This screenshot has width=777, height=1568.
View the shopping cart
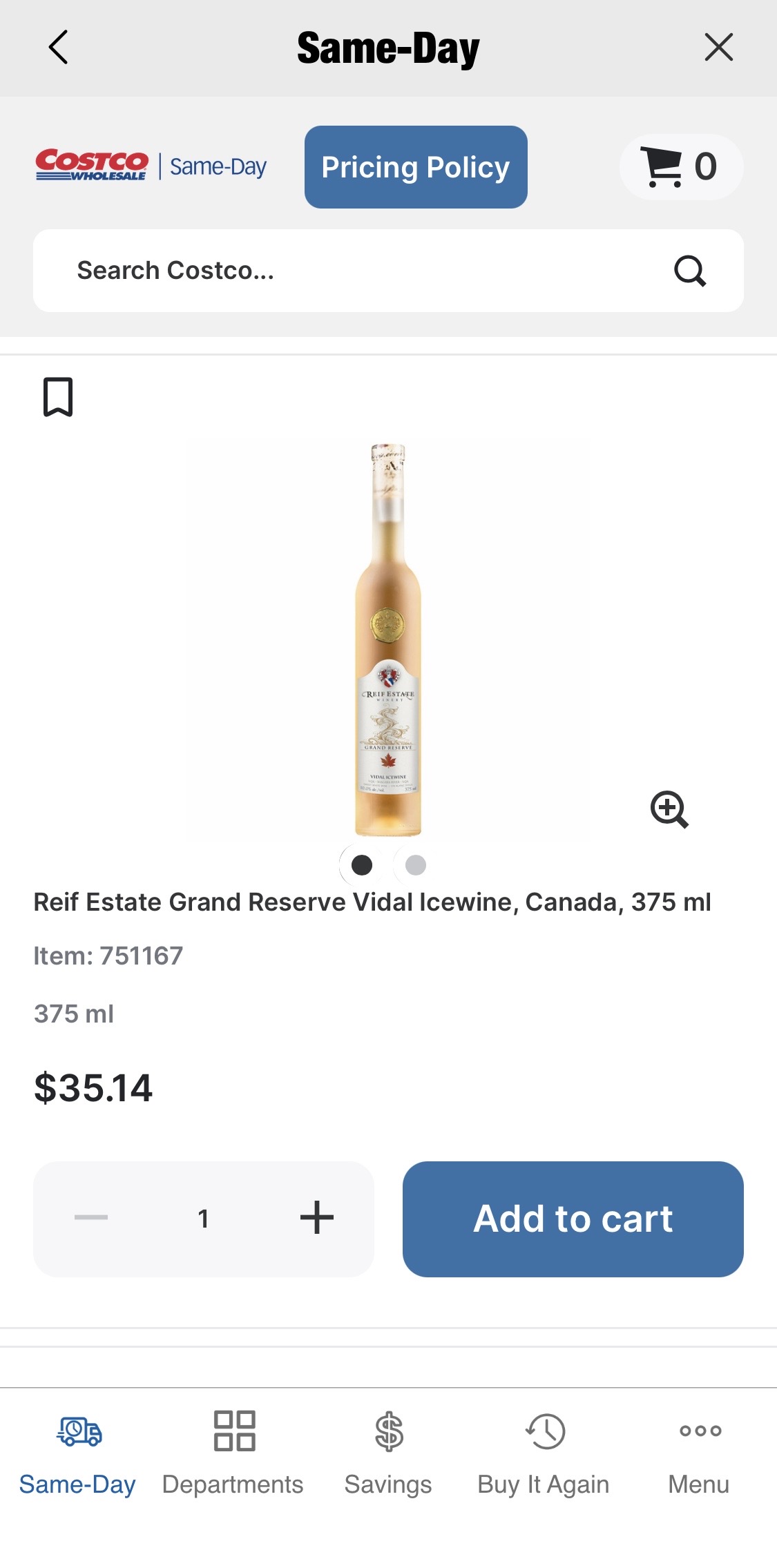coord(680,167)
